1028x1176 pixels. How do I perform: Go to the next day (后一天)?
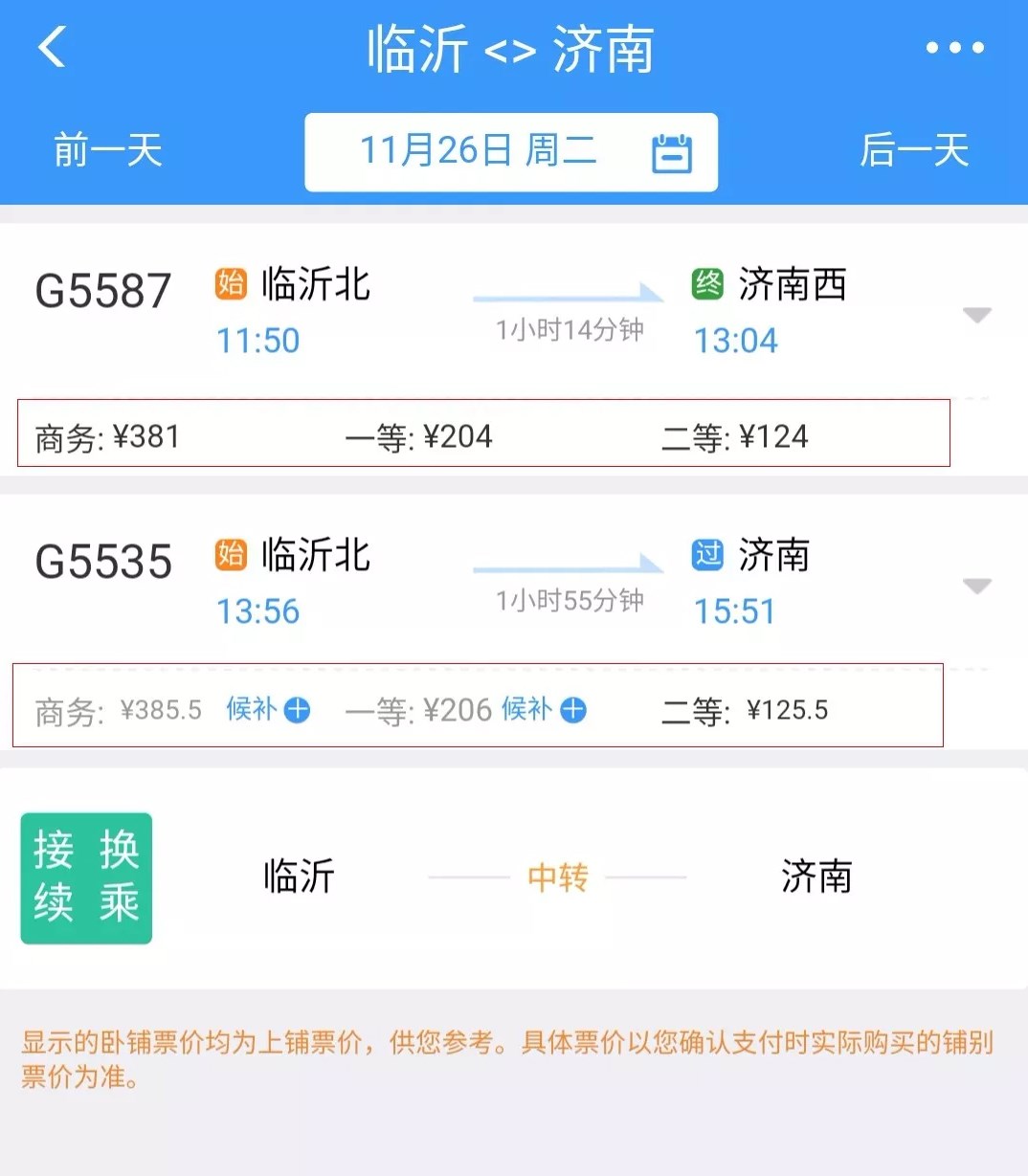tap(914, 151)
